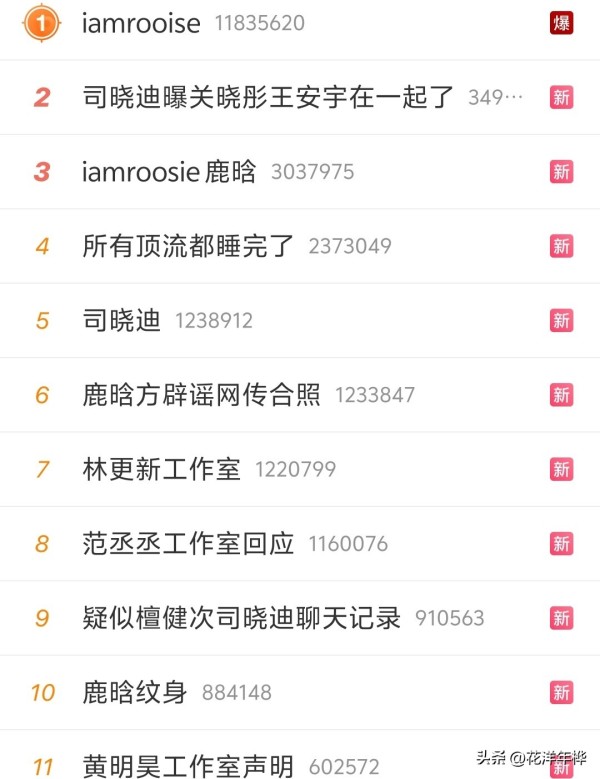The width and height of the screenshot is (600, 779).
Task: View the 林更新工作室 trending entry
Action: pyautogui.click(x=161, y=469)
